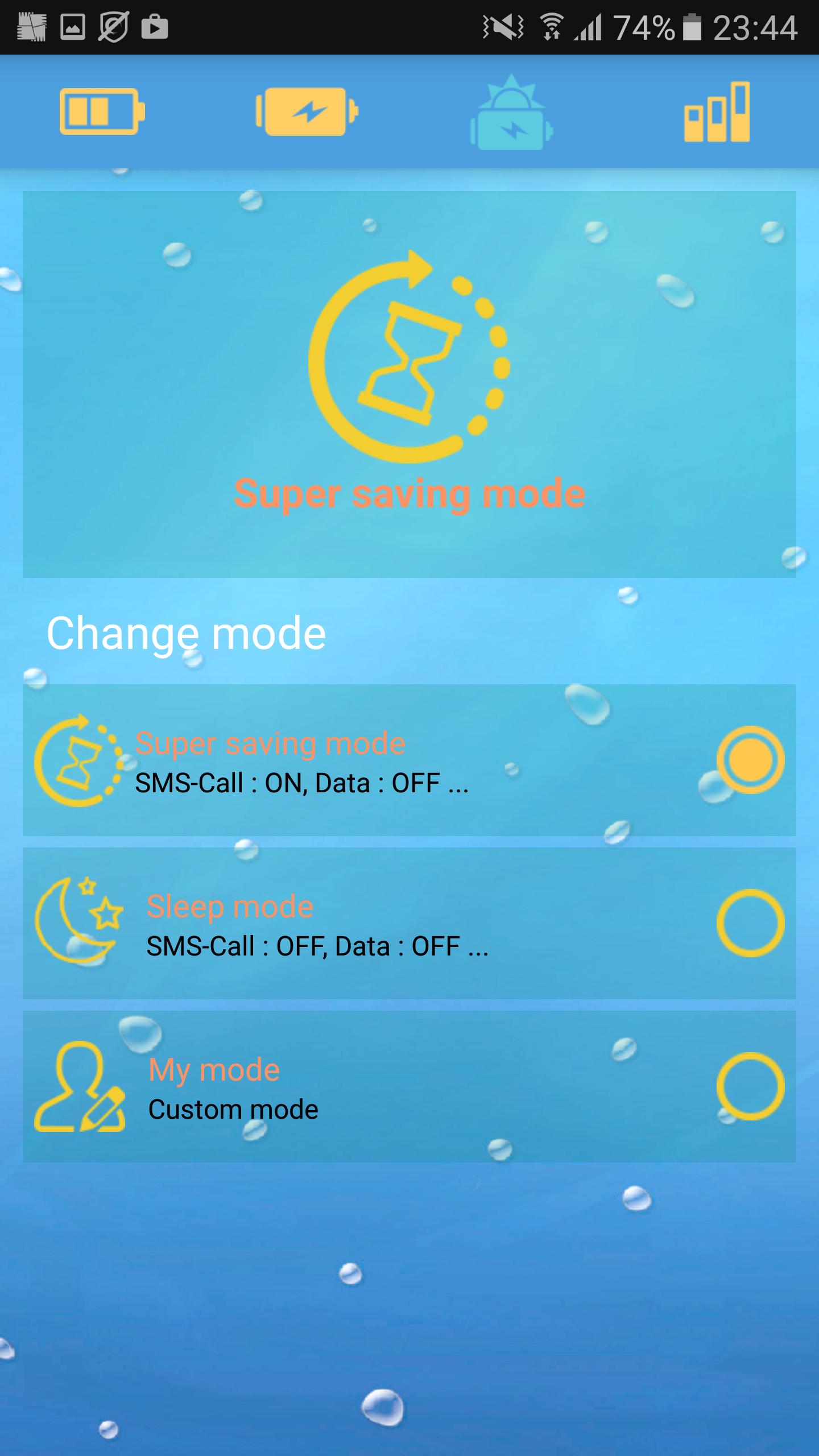
Task: Tap the large Super saving mode card
Action: [x=409, y=384]
